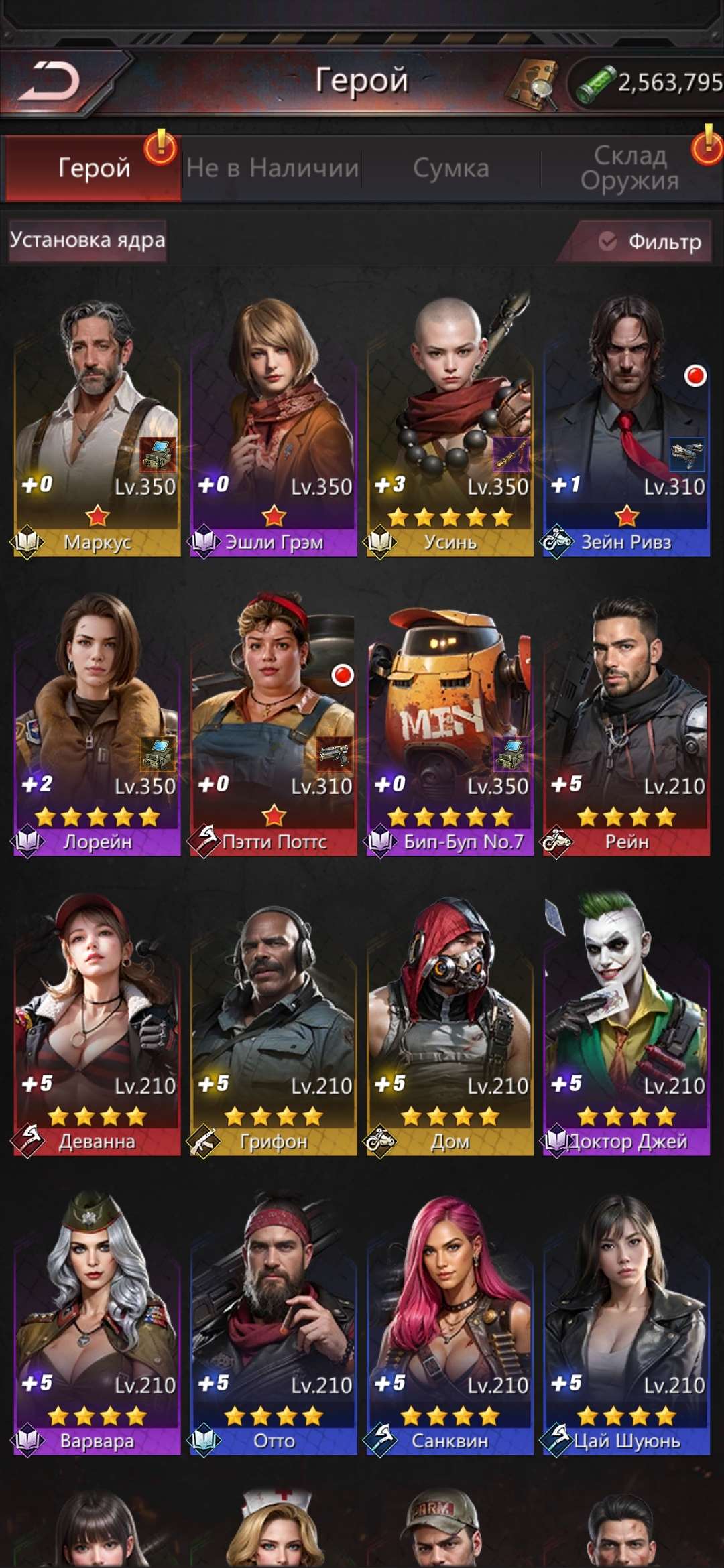Go back using the return arrow
This screenshot has width=724, height=1568.
tap(50, 82)
